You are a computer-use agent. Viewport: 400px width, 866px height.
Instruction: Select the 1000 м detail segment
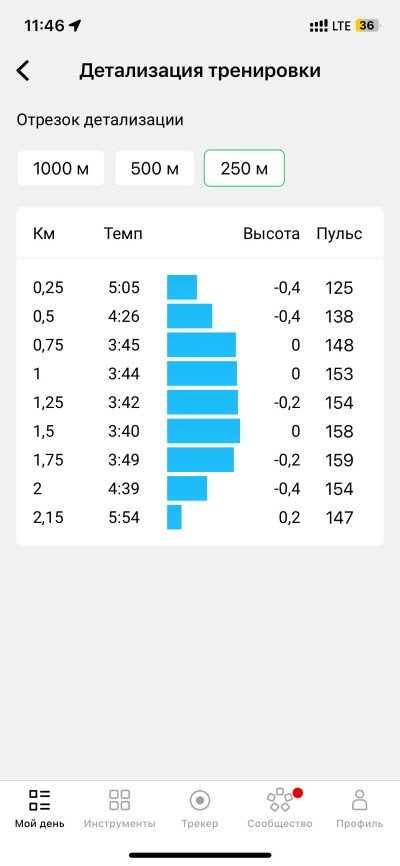(61, 168)
